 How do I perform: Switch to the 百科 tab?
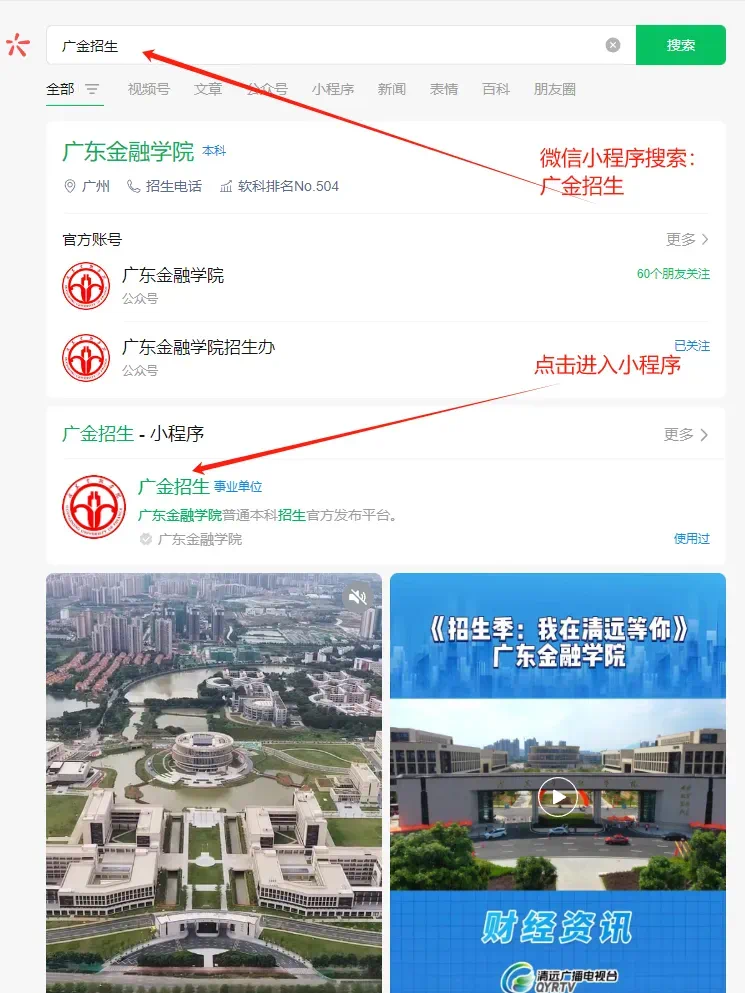click(495, 89)
